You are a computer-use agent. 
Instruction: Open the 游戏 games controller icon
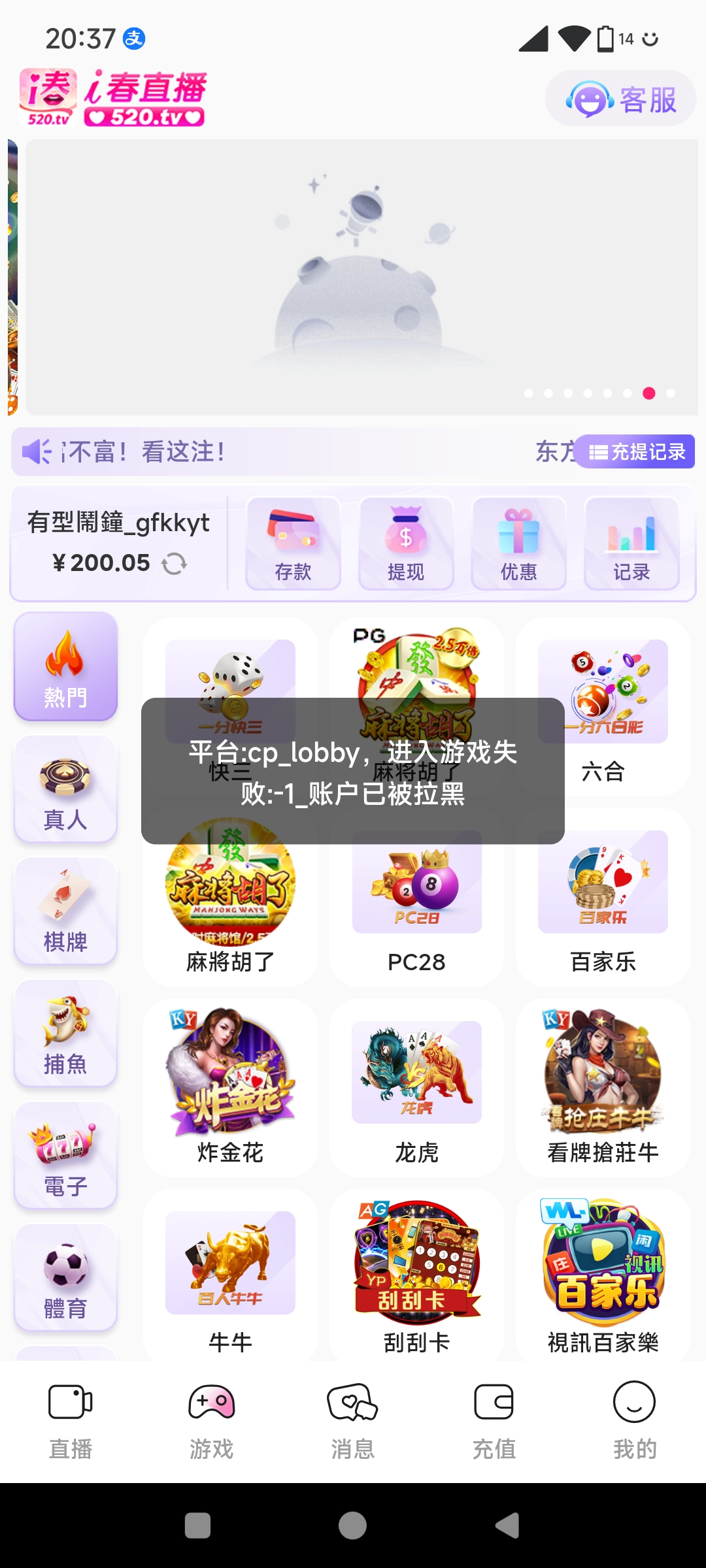point(212,1414)
